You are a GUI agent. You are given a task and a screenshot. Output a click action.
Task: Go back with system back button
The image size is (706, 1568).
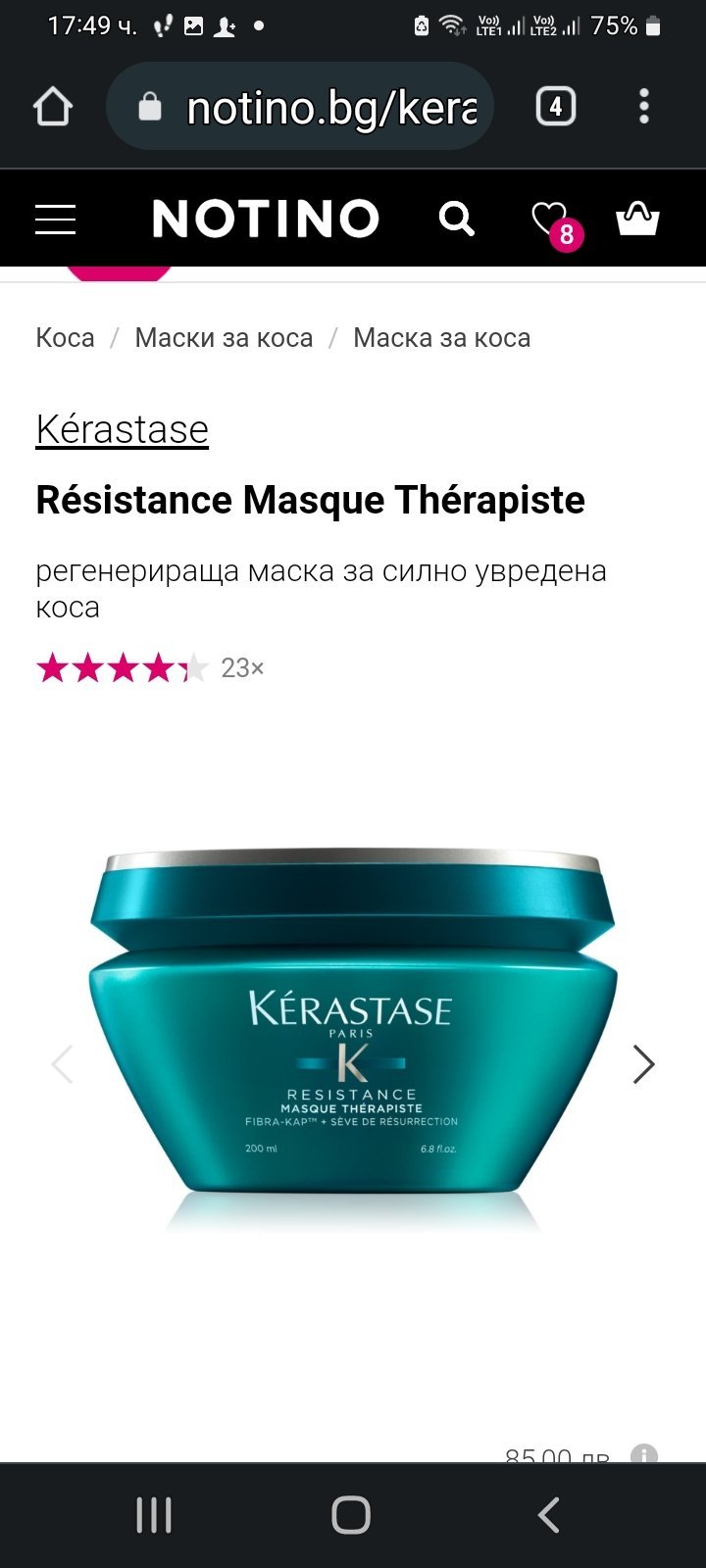(549, 1515)
